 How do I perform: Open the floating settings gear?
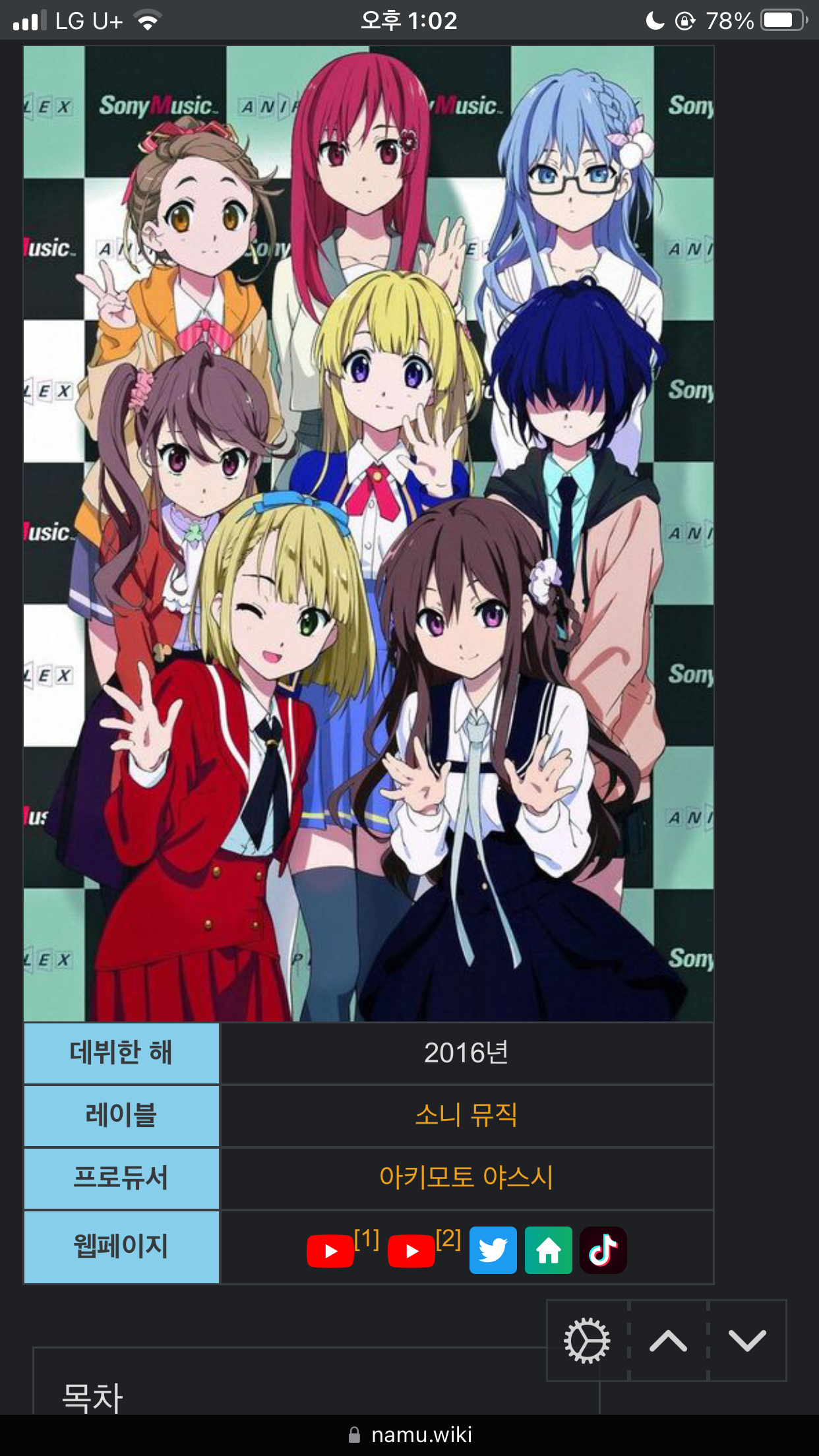coord(587,1341)
